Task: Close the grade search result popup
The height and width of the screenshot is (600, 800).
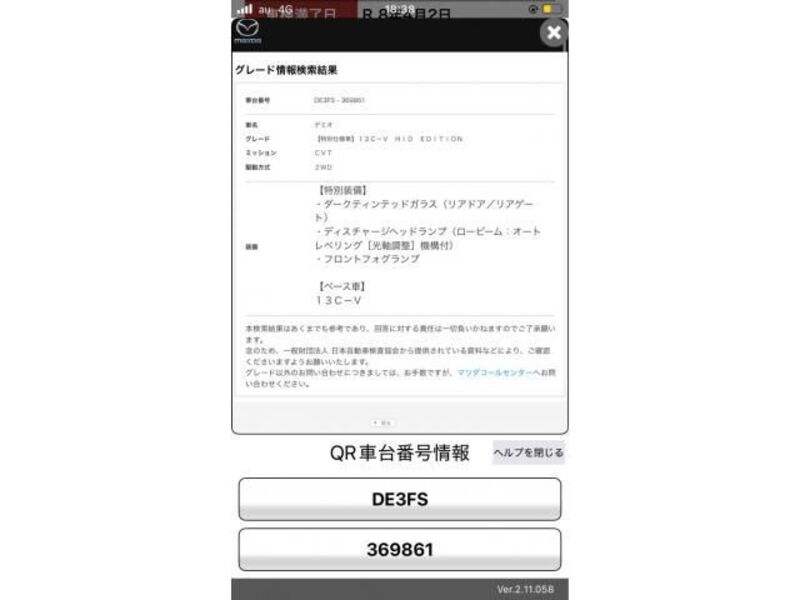Action: pos(553,33)
